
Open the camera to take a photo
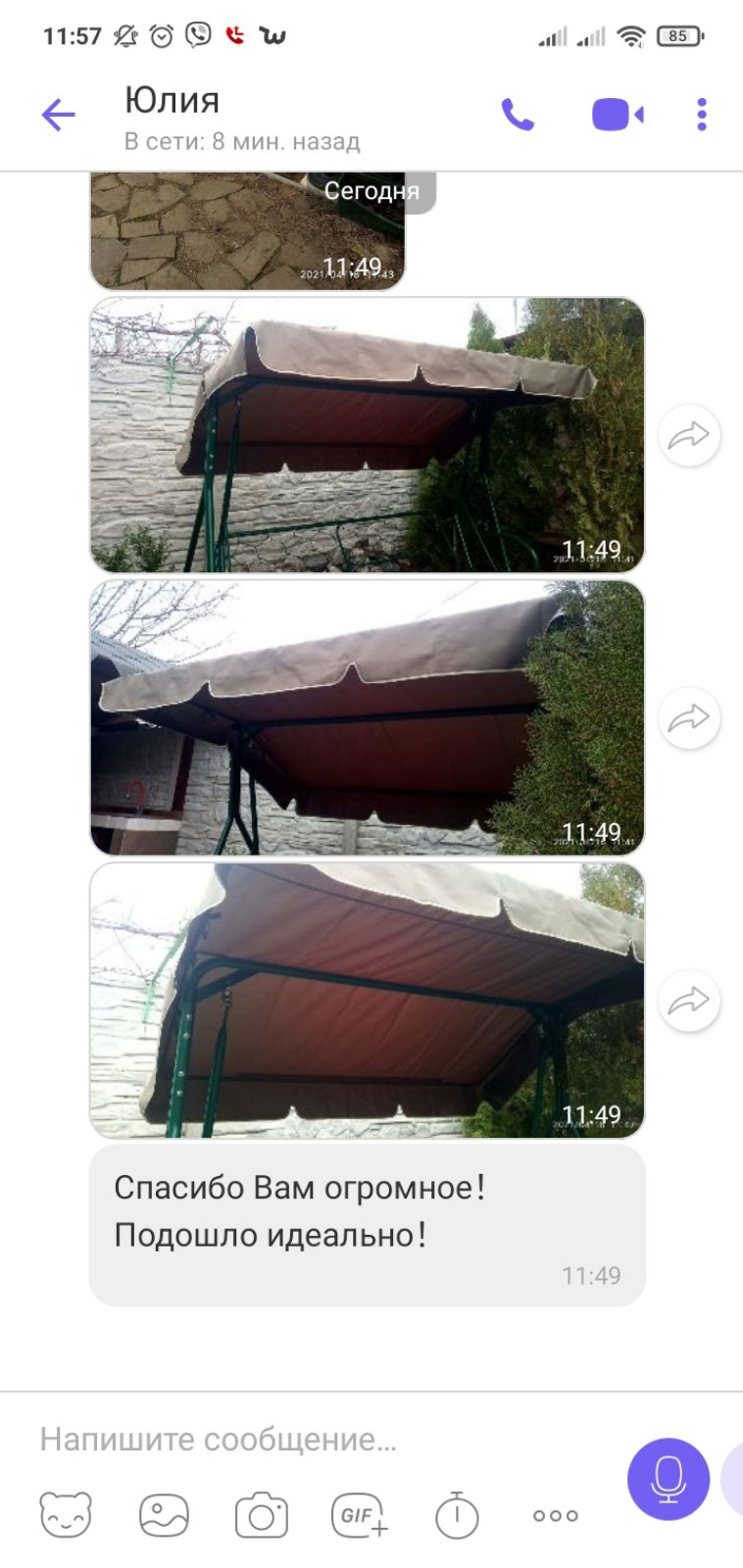tap(261, 1515)
